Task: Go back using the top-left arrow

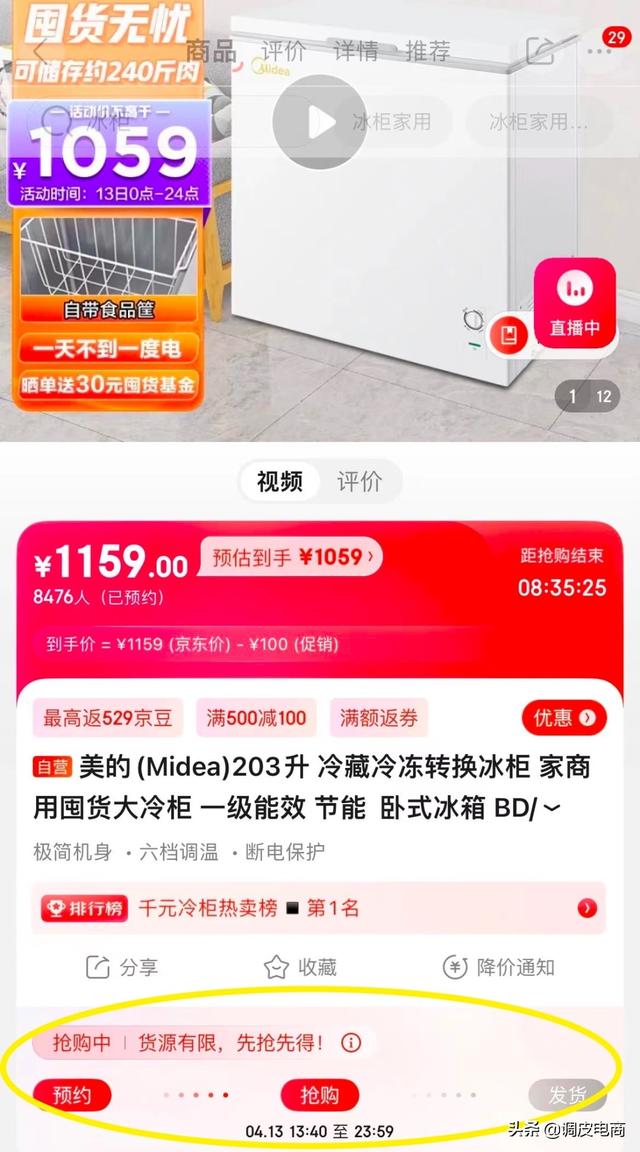Action: tap(40, 51)
